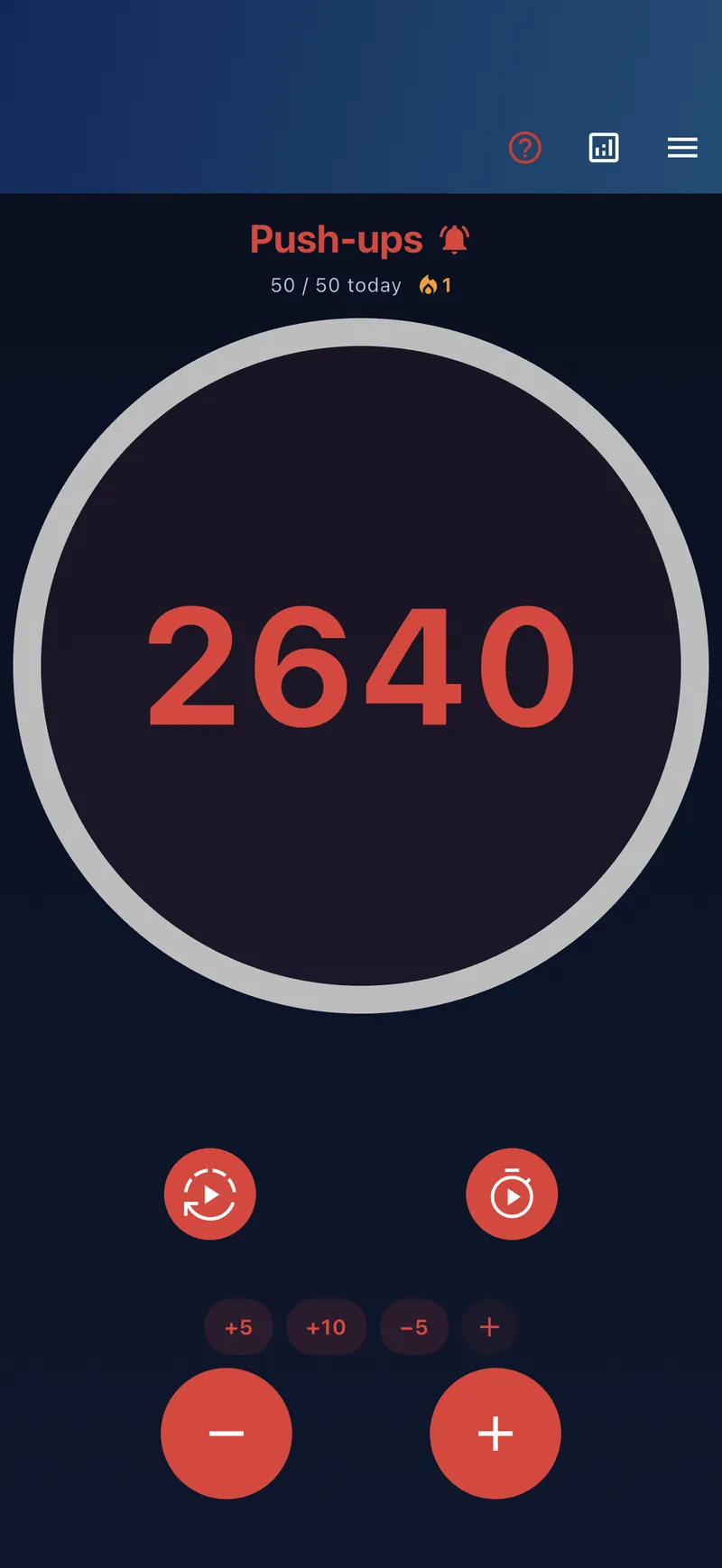Subtract five with the −5 chip
The width and height of the screenshot is (722, 1568).
click(x=414, y=1327)
